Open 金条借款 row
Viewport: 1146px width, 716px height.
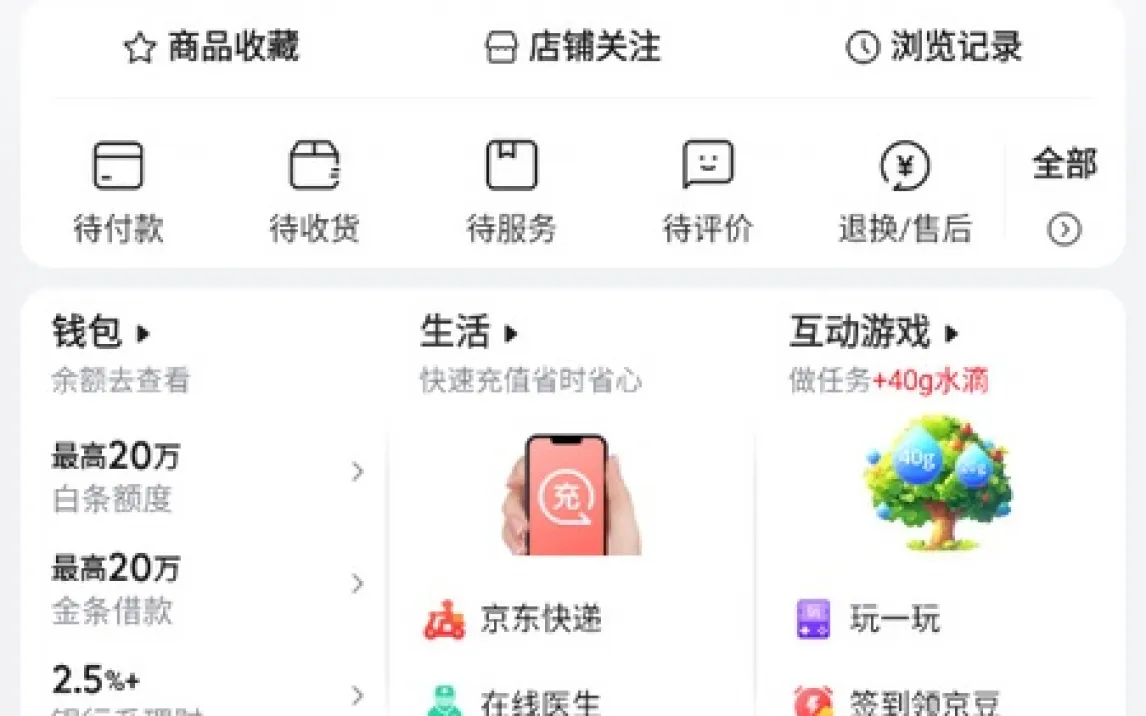click(x=207, y=588)
